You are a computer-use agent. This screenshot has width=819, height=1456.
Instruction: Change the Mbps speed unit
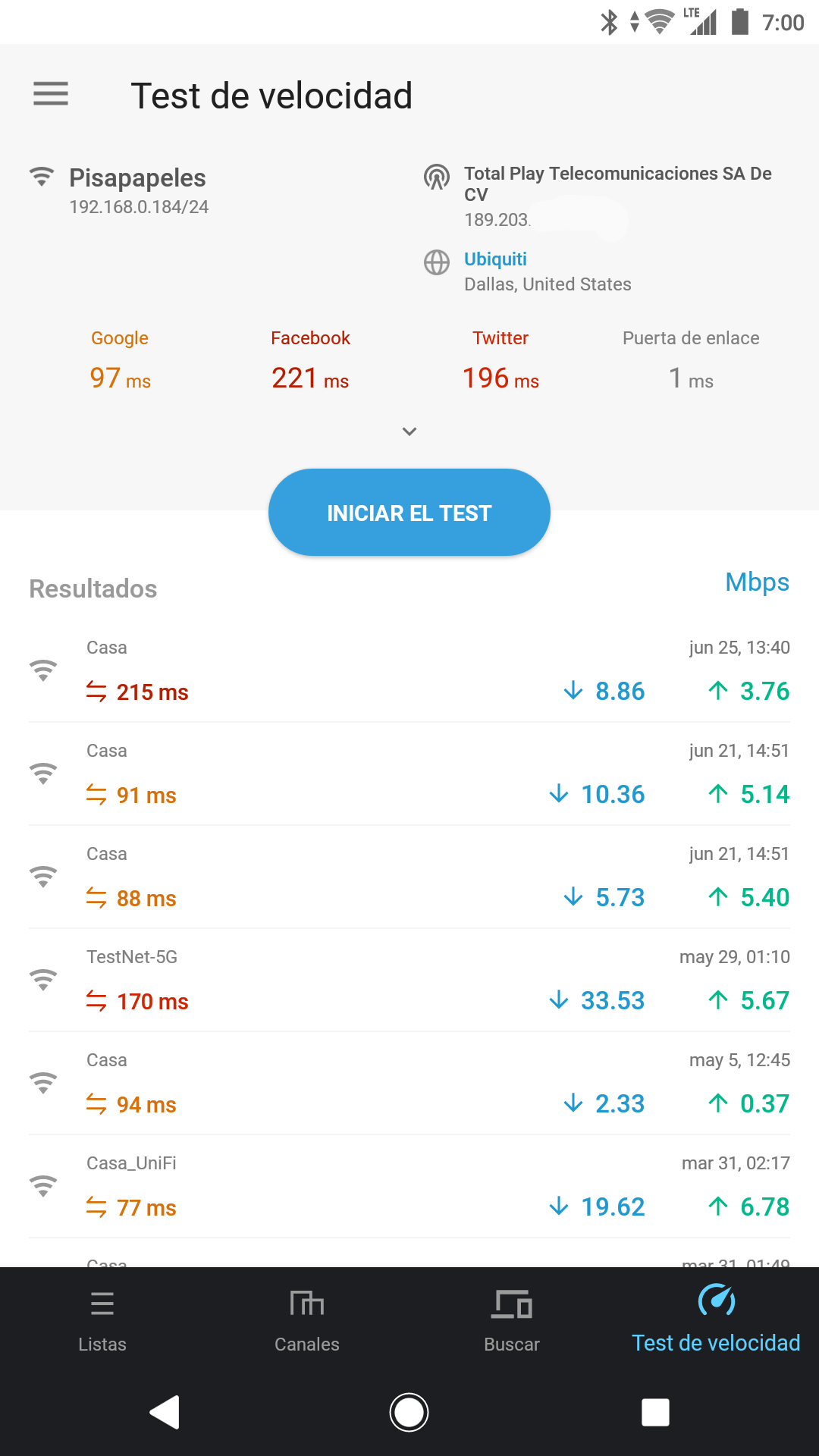tap(757, 582)
